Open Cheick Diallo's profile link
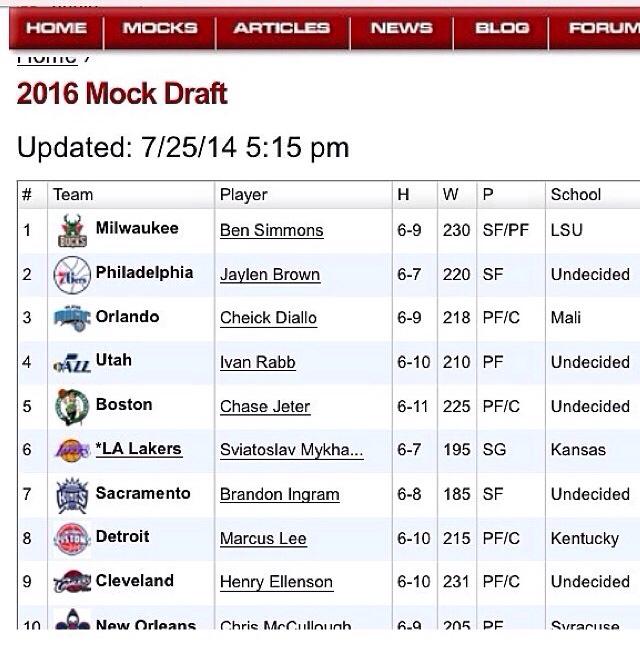This screenshot has height=648, width=640. click(268, 318)
